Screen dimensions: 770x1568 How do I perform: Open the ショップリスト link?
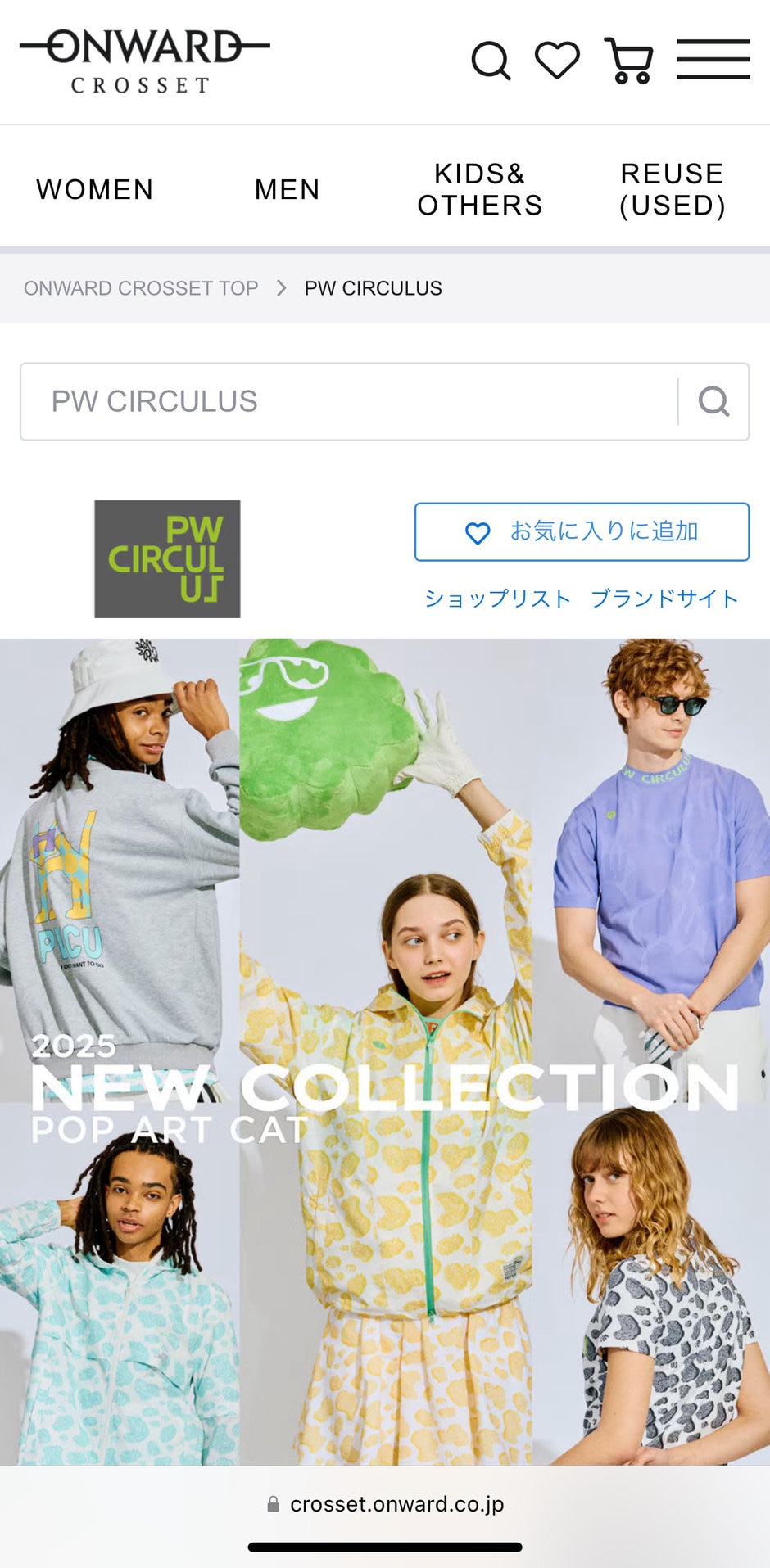[x=497, y=599]
